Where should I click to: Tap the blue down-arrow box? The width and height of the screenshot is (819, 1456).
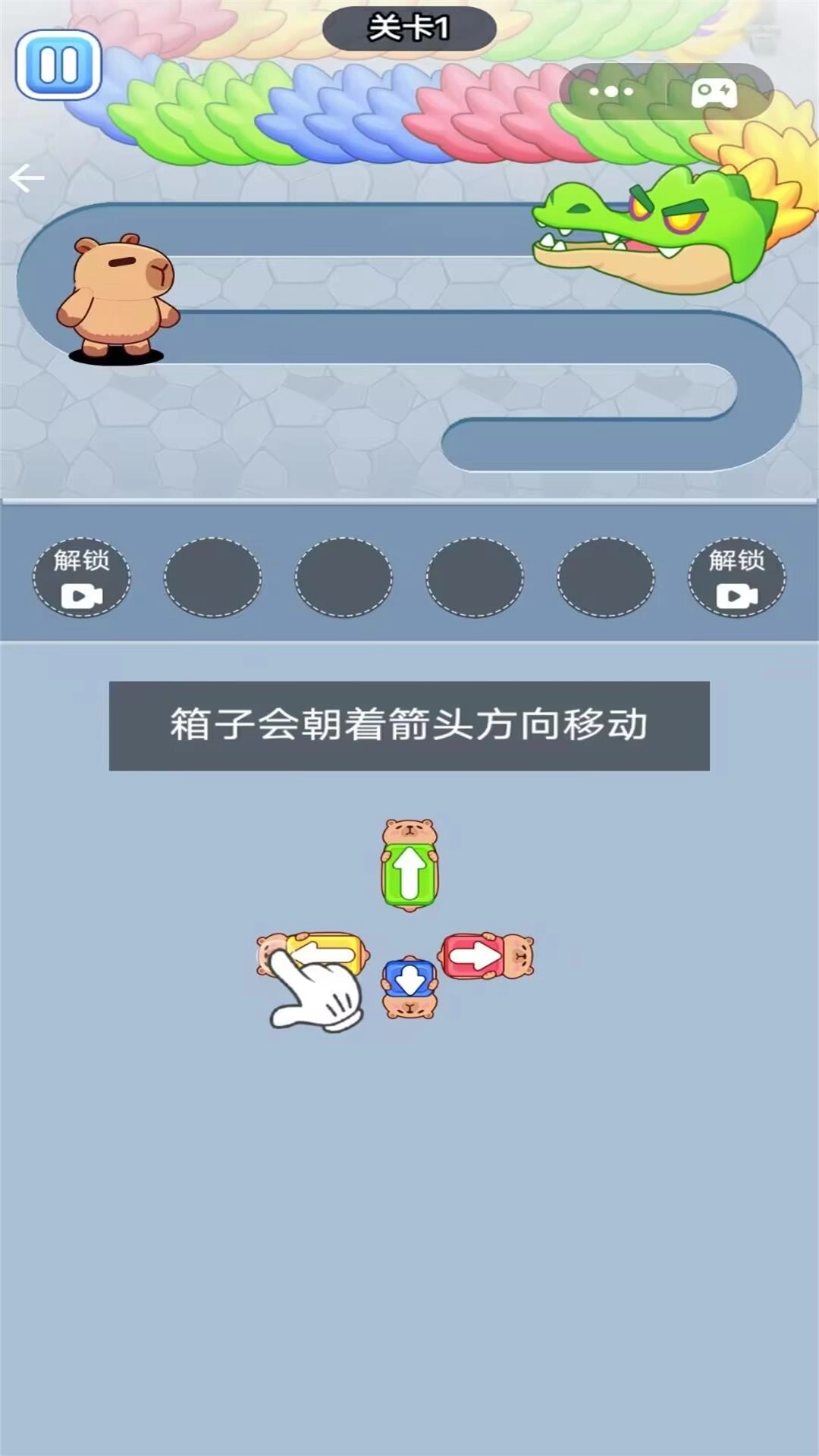tap(409, 979)
